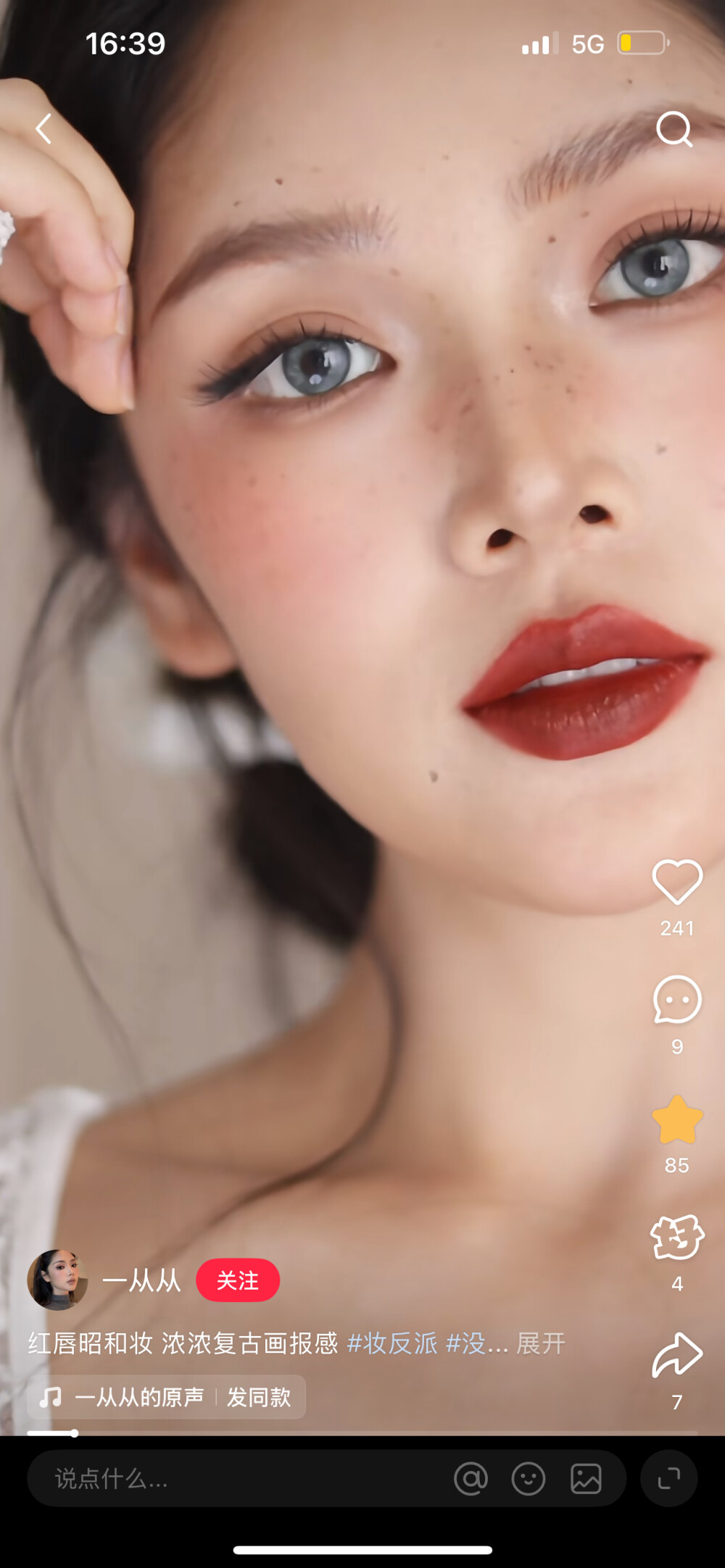Mention someone using the @ icon

(471, 1479)
